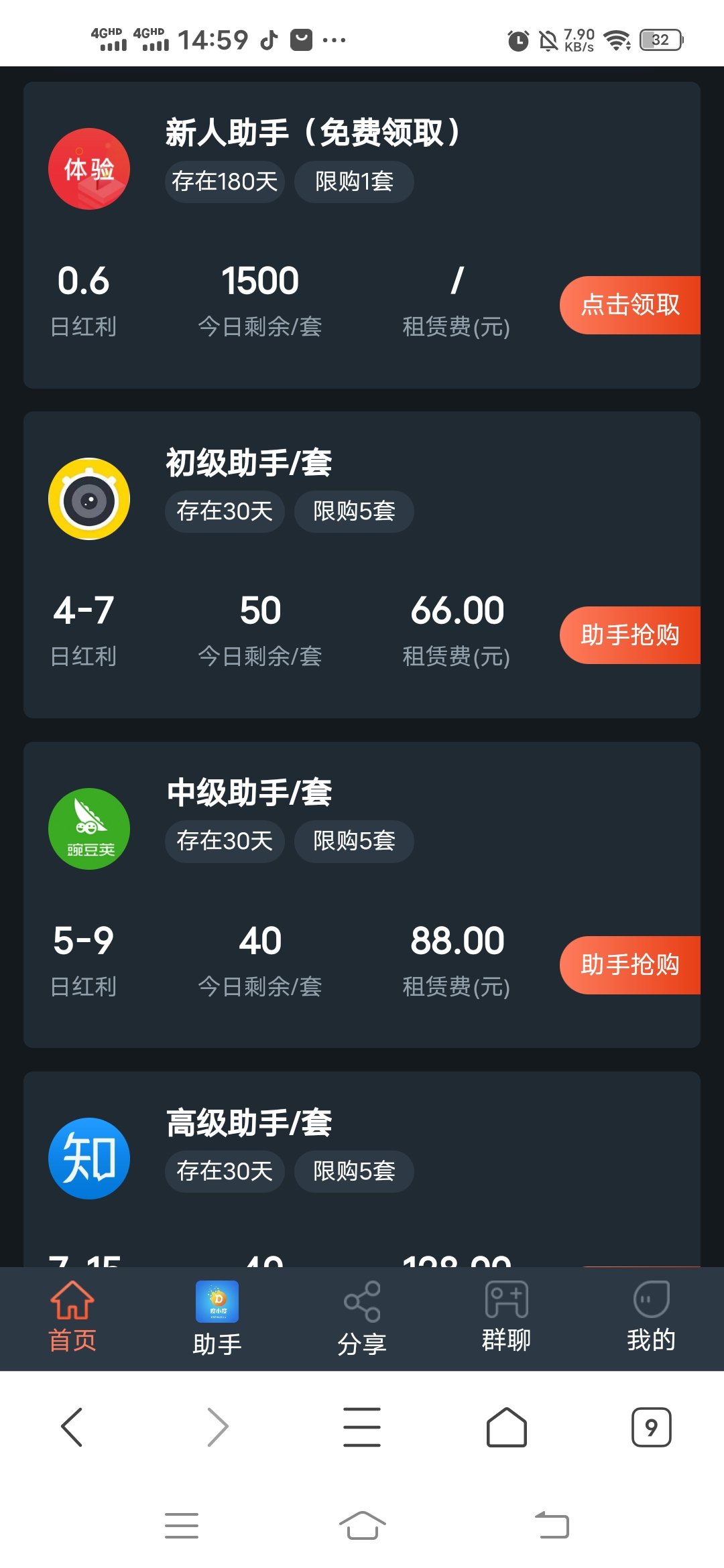Viewport: 724px width, 1568px height.
Task: Switch to the 群聊 tab
Action: click(507, 1317)
